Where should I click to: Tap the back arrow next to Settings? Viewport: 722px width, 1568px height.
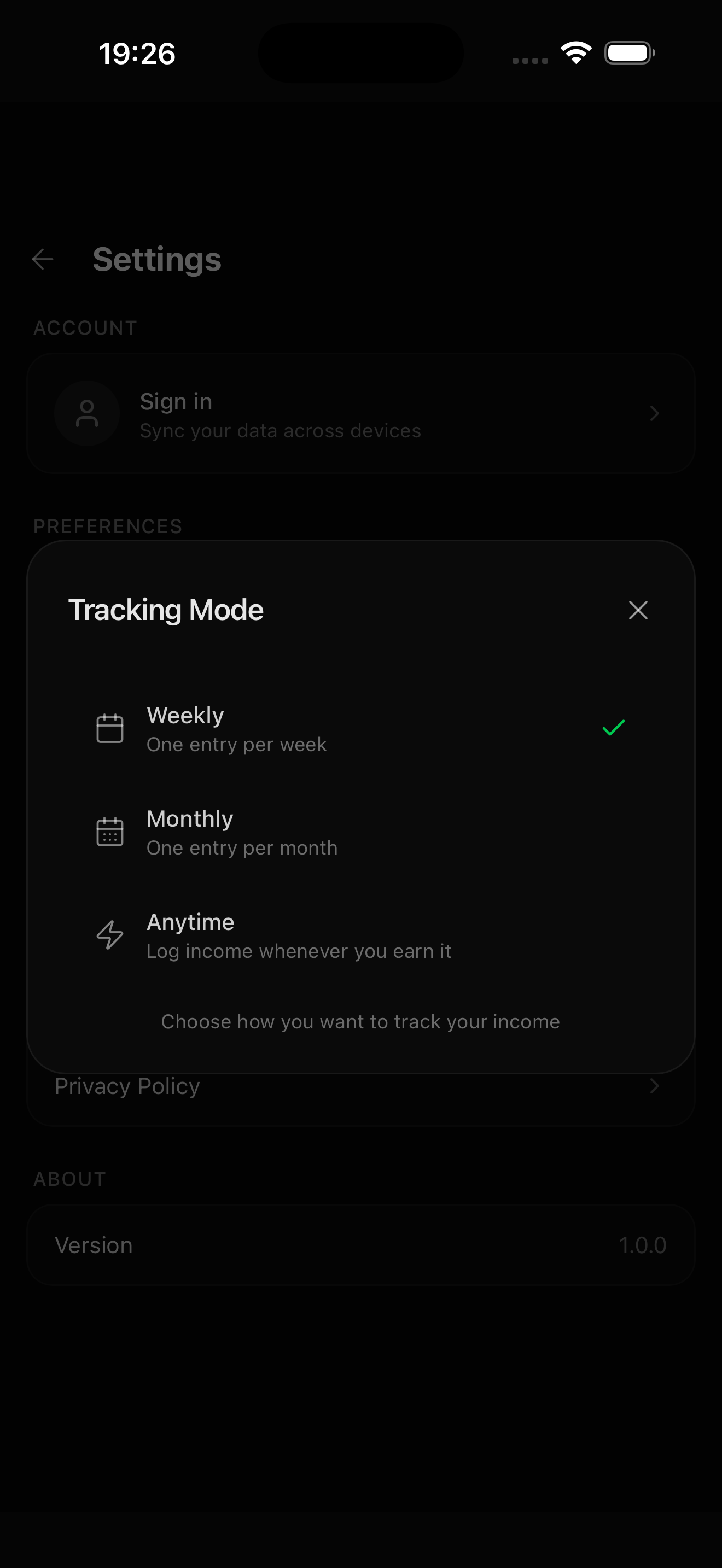[x=43, y=259]
